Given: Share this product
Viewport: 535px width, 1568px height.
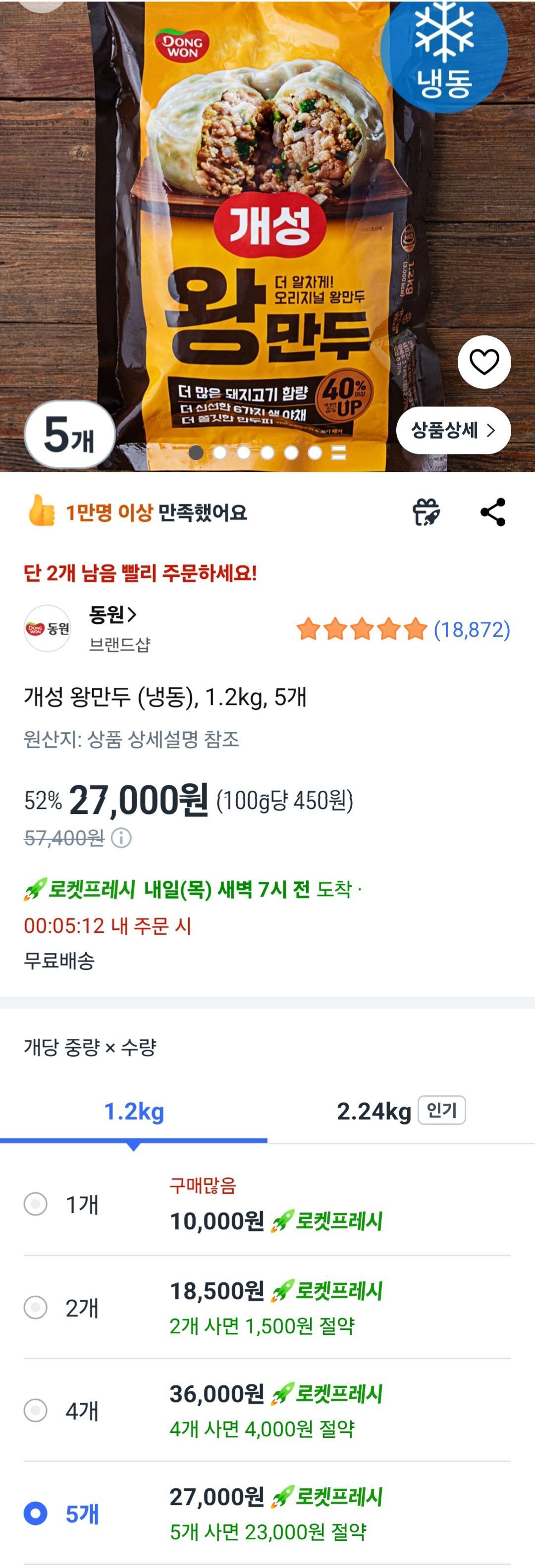Looking at the screenshot, I should [x=492, y=512].
